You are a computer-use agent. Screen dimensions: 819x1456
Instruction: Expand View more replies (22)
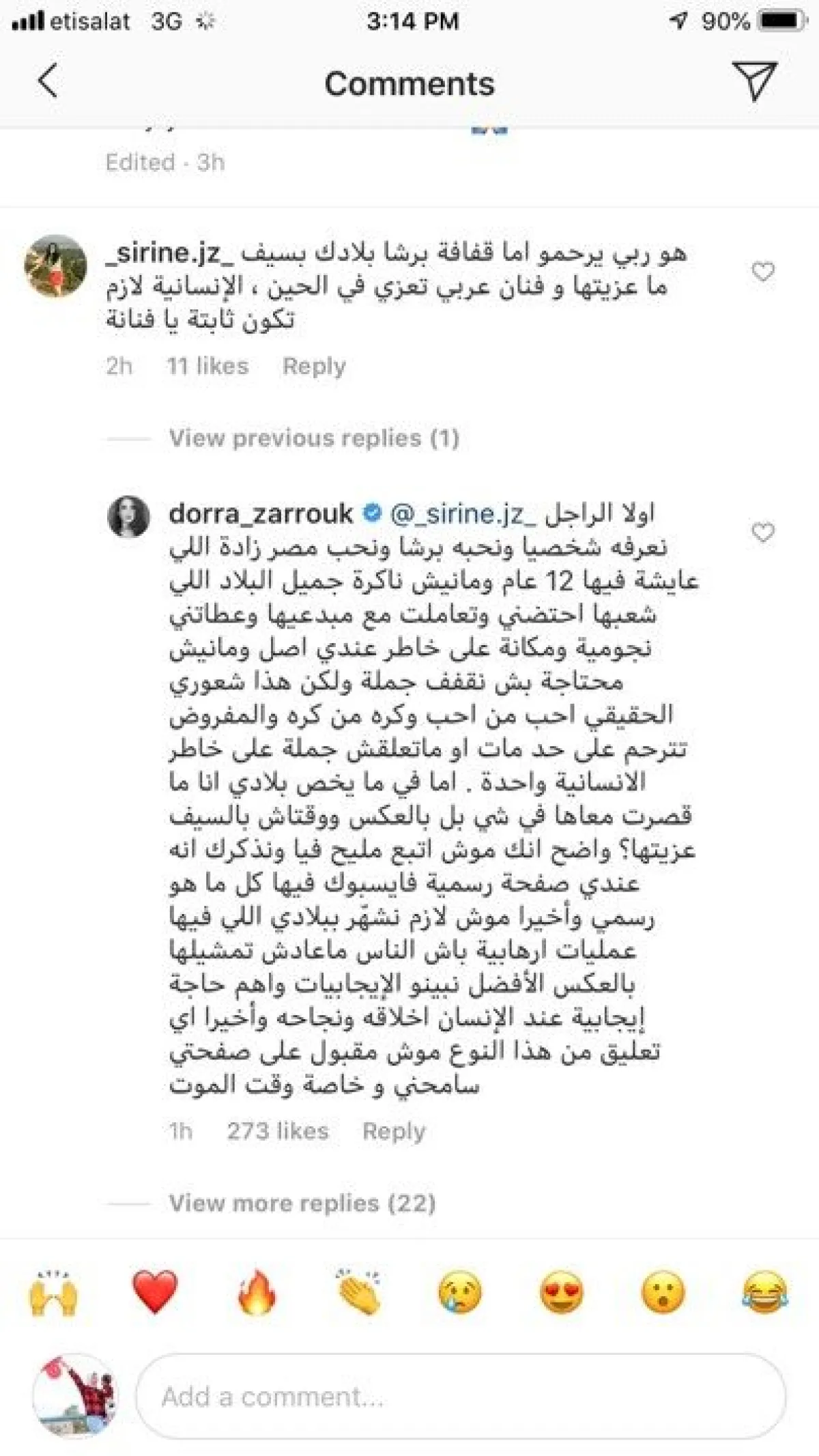click(302, 1203)
